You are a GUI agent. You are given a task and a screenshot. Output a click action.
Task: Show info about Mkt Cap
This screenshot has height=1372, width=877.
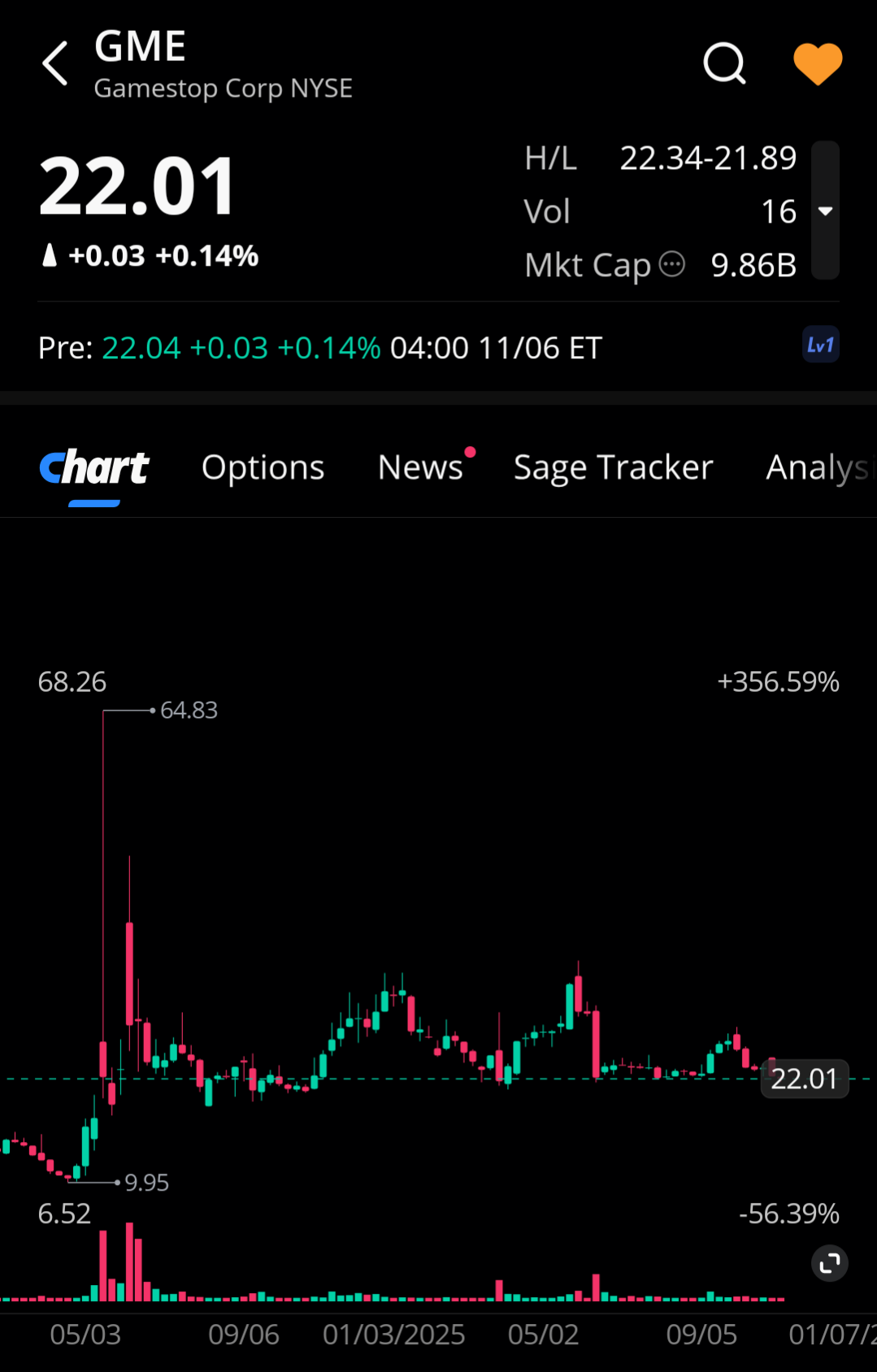672,264
